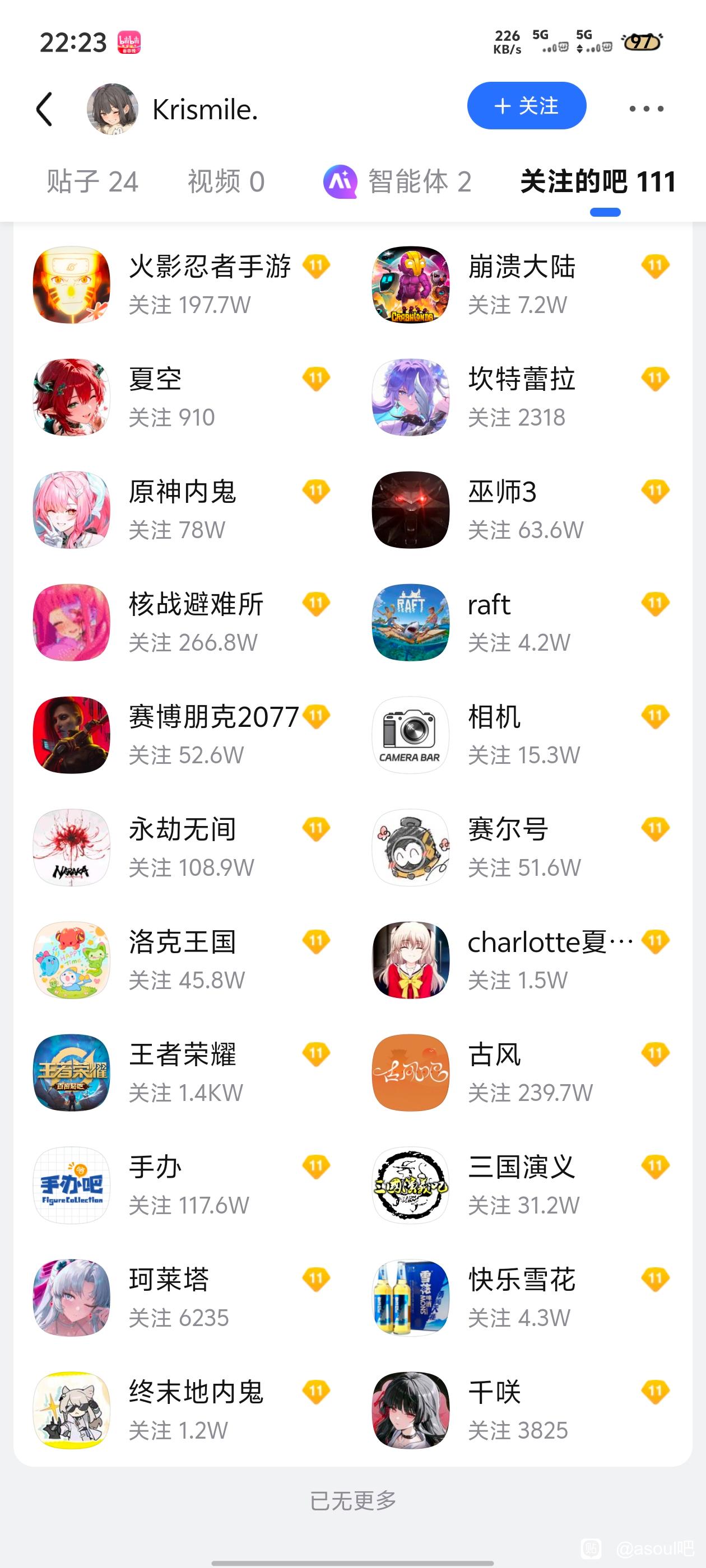Switch to the 视频 0 tab
This screenshot has width=706, height=1568.
[x=226, y=181]
